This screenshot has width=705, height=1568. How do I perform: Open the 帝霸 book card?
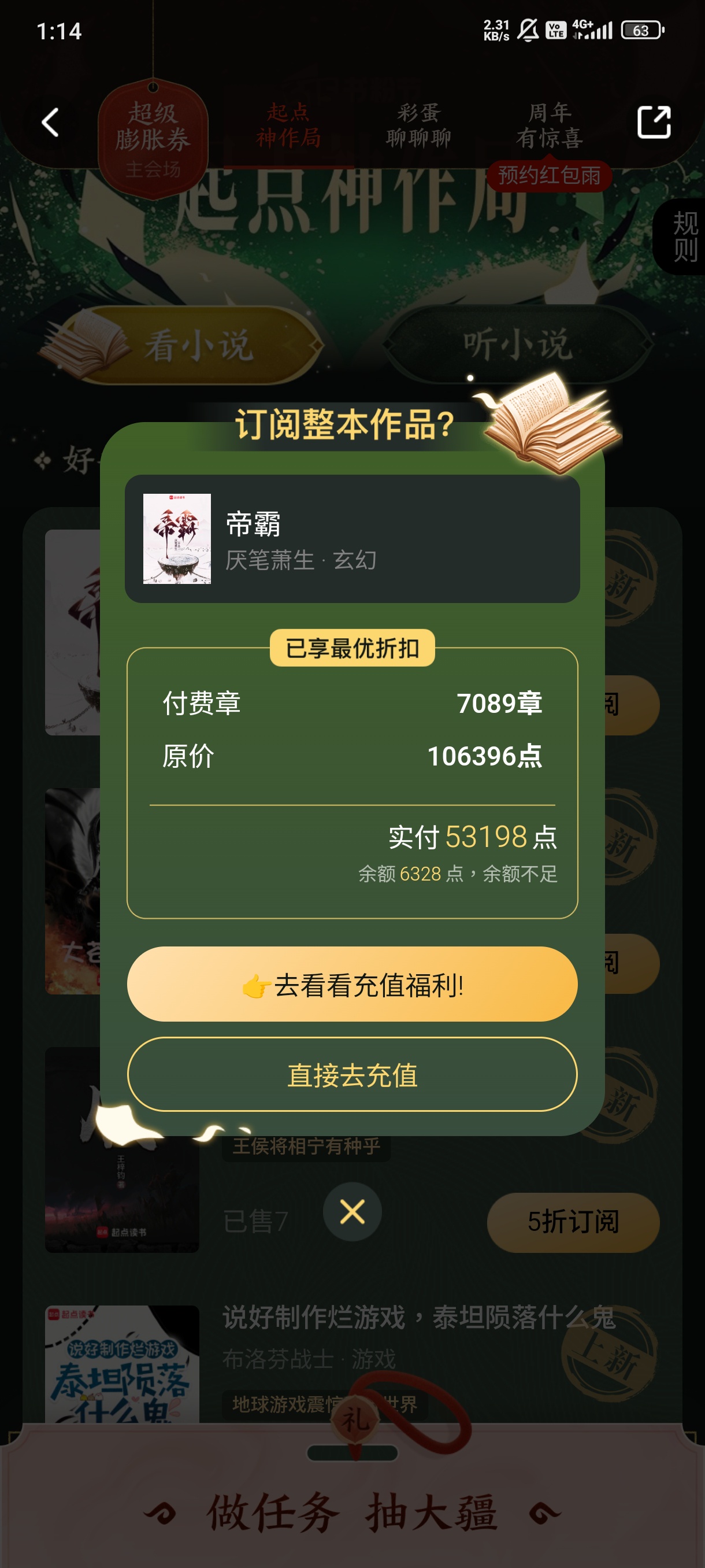tap(352, 539)
